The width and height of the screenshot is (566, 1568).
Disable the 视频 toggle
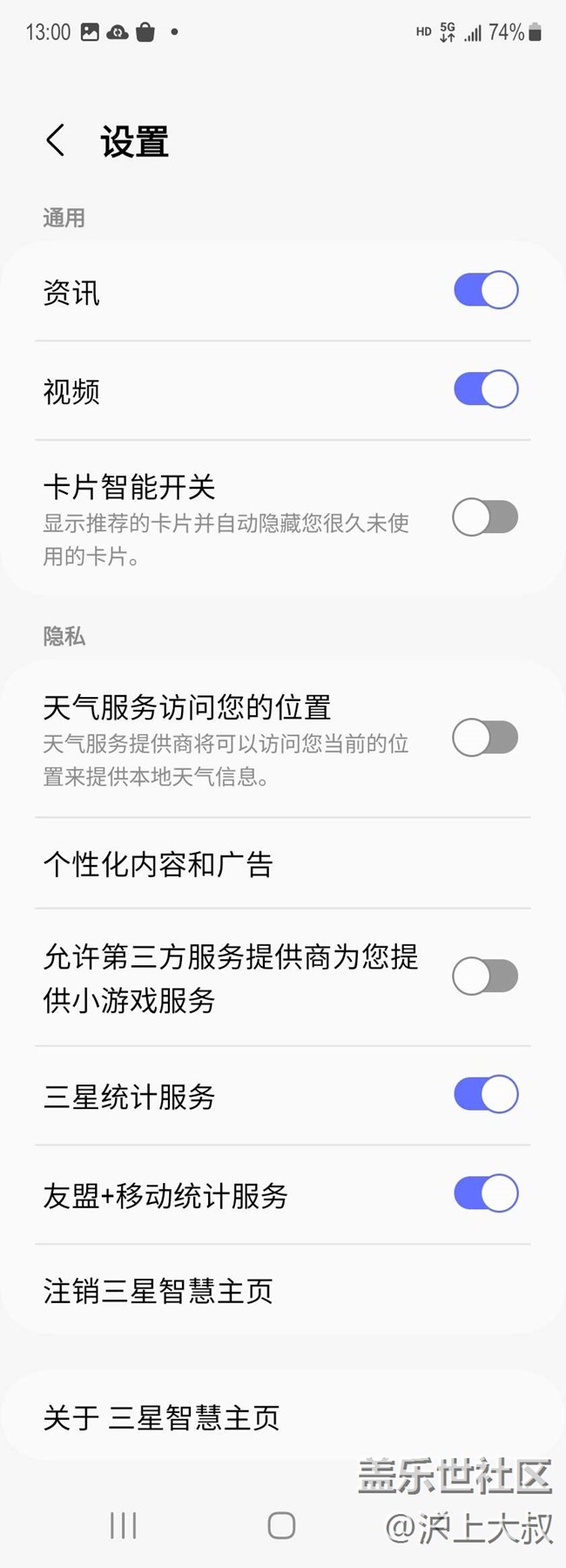(486, 389)
